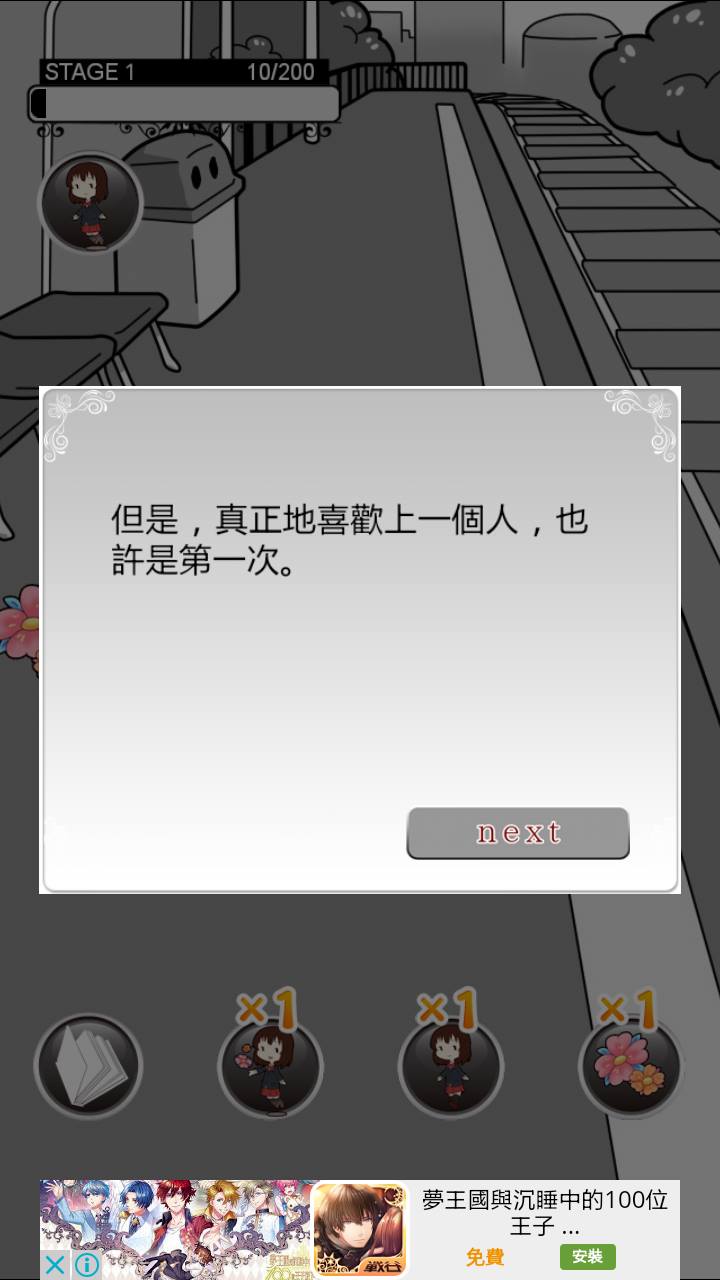Open the ad info icon

click(x=87, y=1265)
